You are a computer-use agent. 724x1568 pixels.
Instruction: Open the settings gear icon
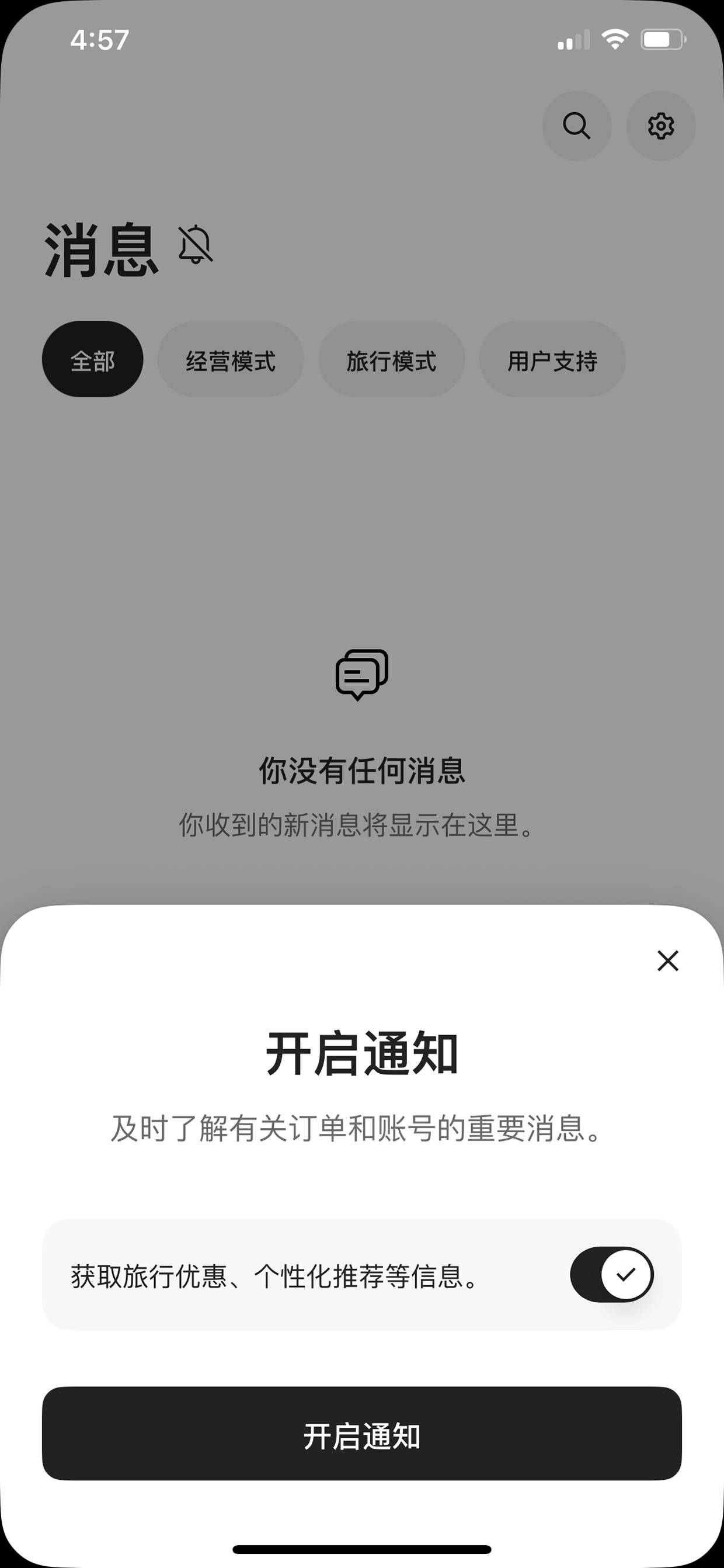pyautogui.click(x=661, y=126)
